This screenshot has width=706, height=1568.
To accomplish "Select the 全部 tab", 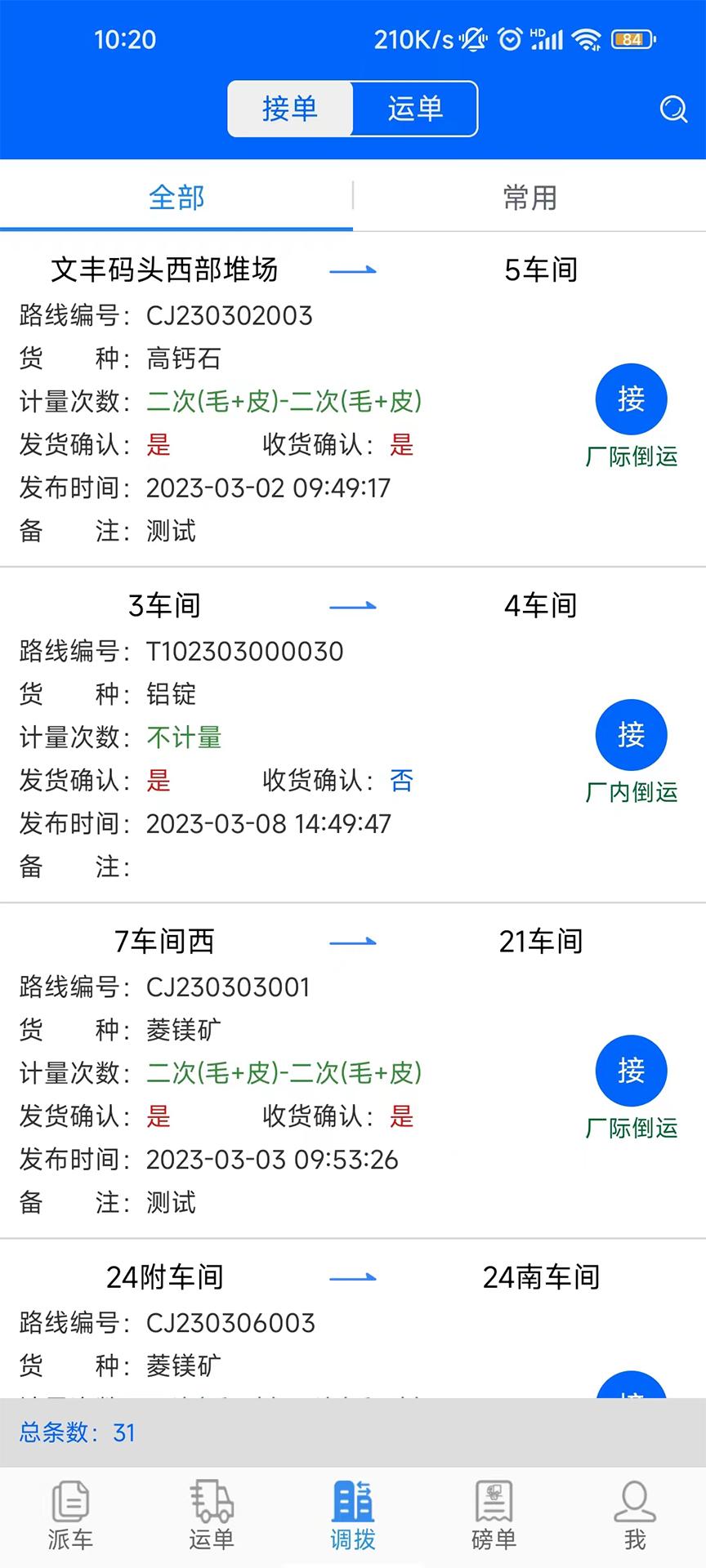I will pos(176,197).
